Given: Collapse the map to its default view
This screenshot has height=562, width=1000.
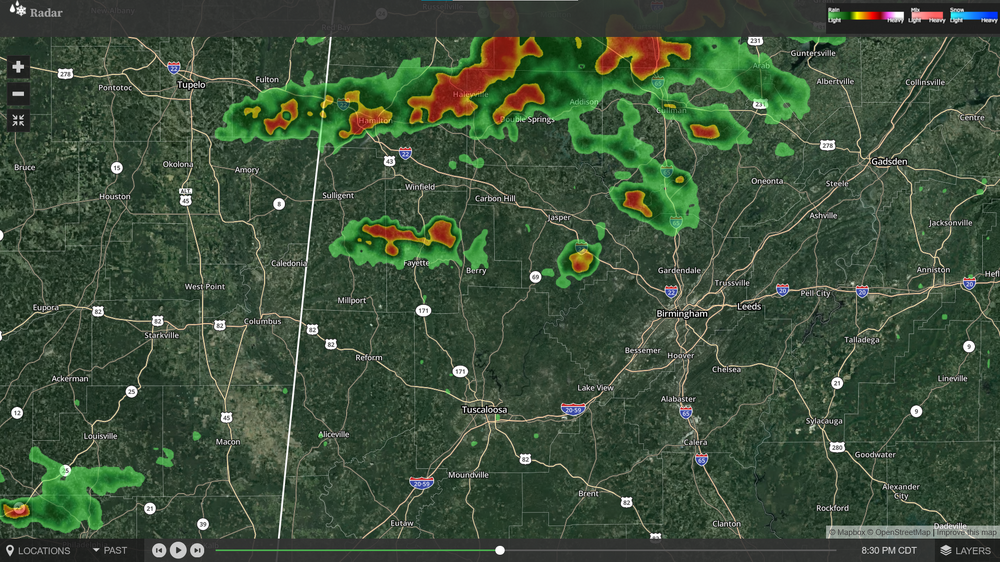Looking at the screenshot, I should (x=18, y=120).
